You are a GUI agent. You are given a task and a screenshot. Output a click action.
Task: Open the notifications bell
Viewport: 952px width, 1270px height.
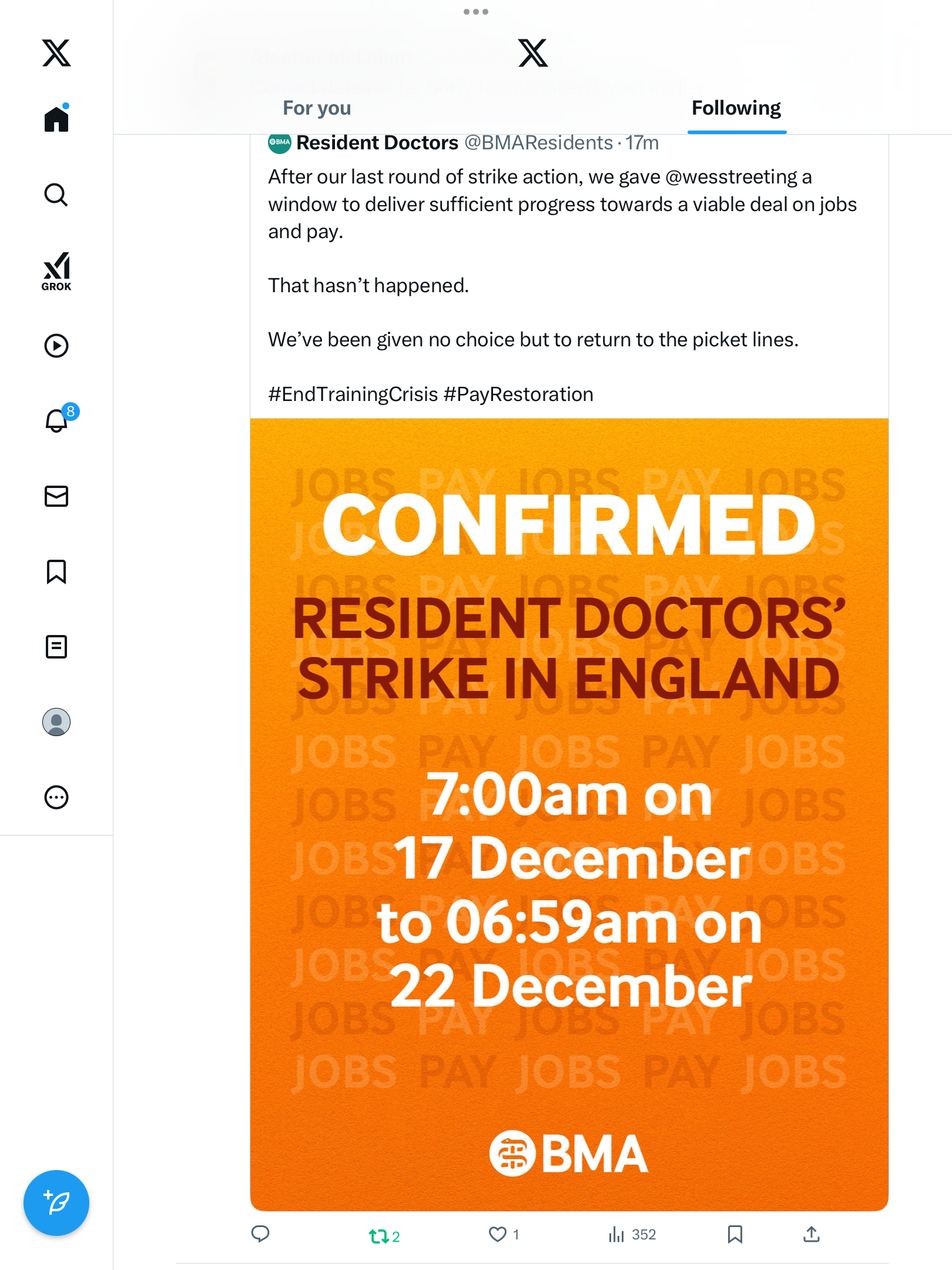[56, 420]
